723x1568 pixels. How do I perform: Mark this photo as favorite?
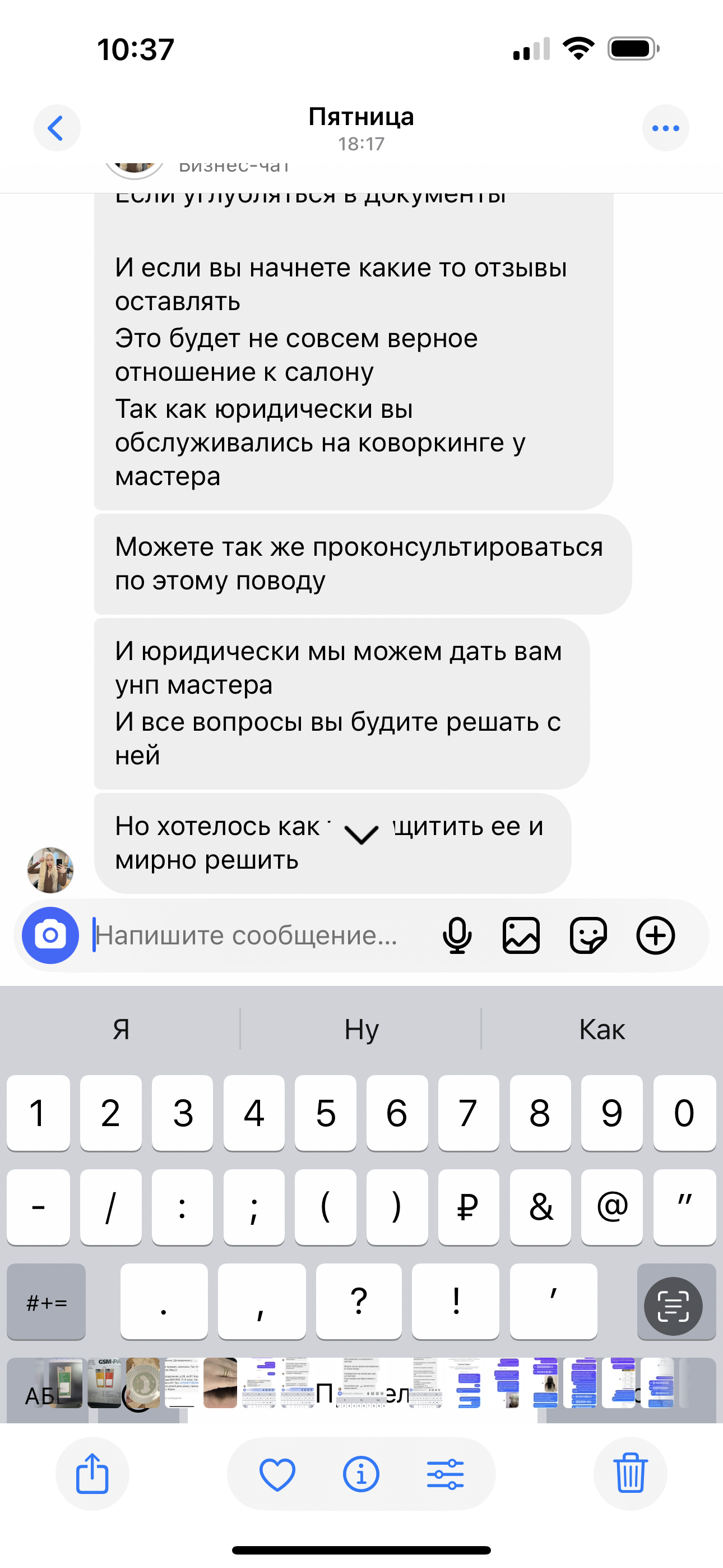[277, 1474]
